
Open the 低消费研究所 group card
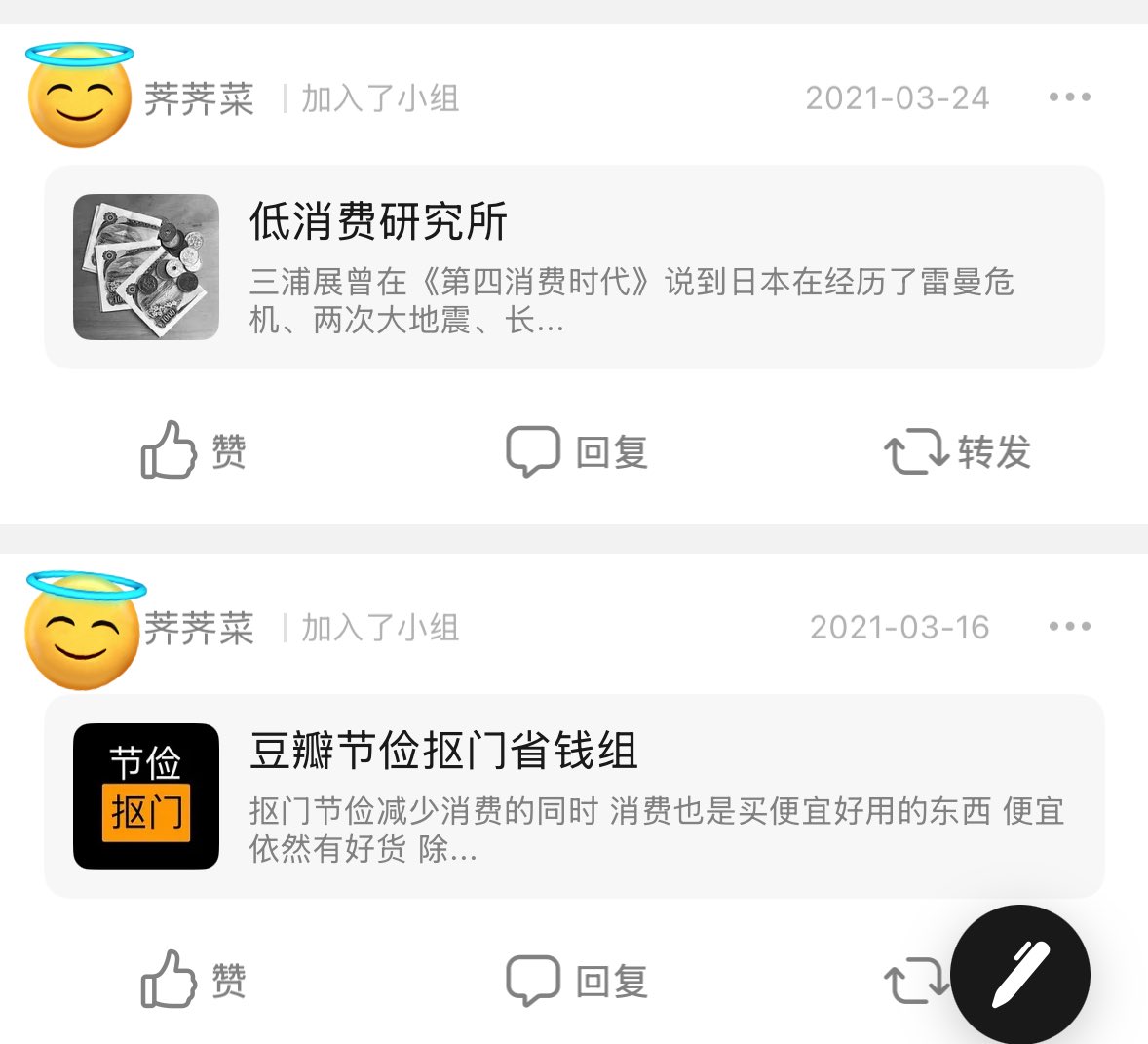click(x=574, y=266)
